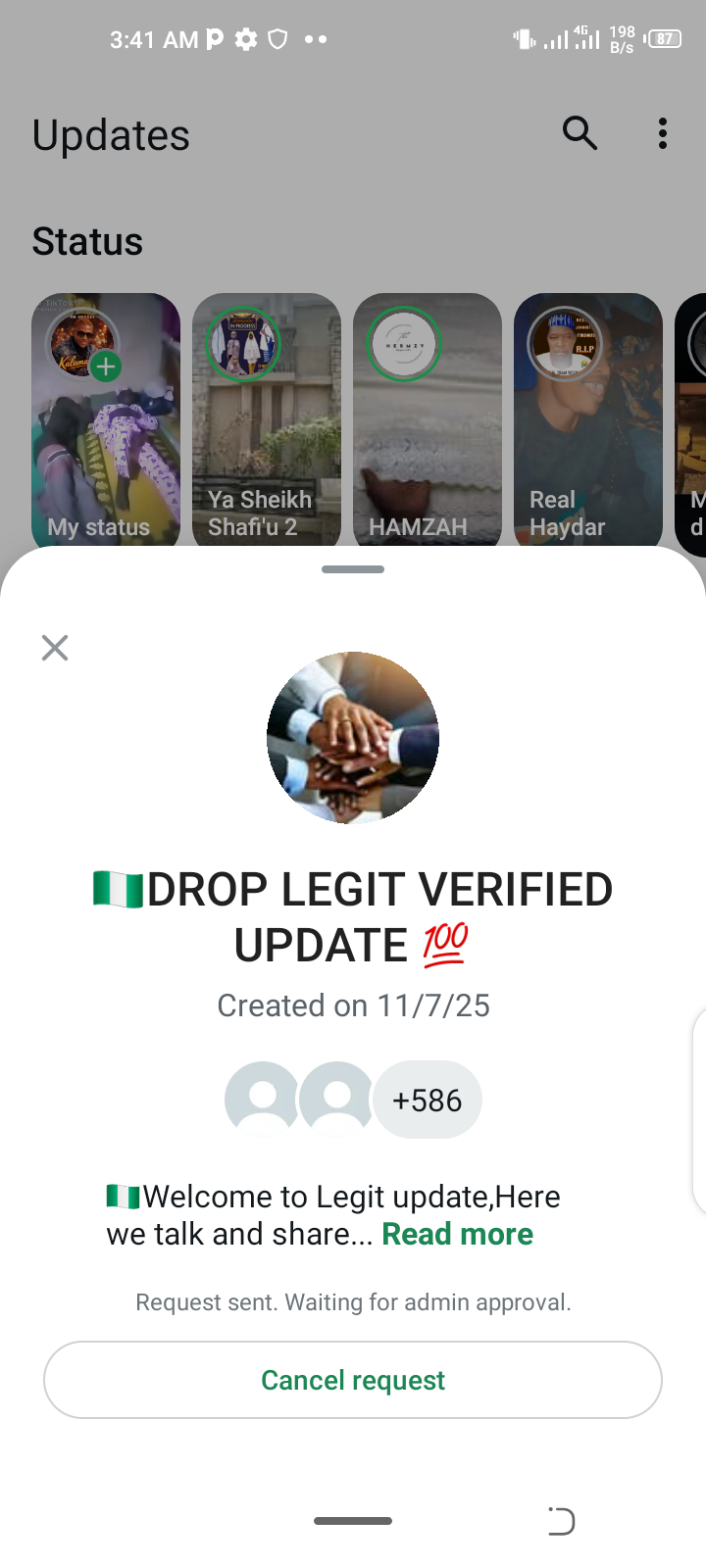View the +586 group members
Image resolution: width=706 pixels, height=1568 pixels.
(427, 1101)
